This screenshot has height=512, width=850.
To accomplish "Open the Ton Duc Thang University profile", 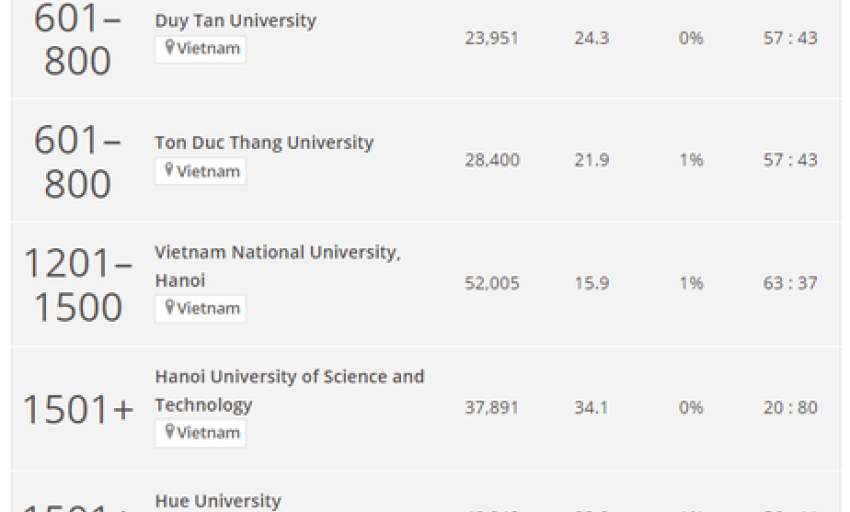I will tap(264, 143).
